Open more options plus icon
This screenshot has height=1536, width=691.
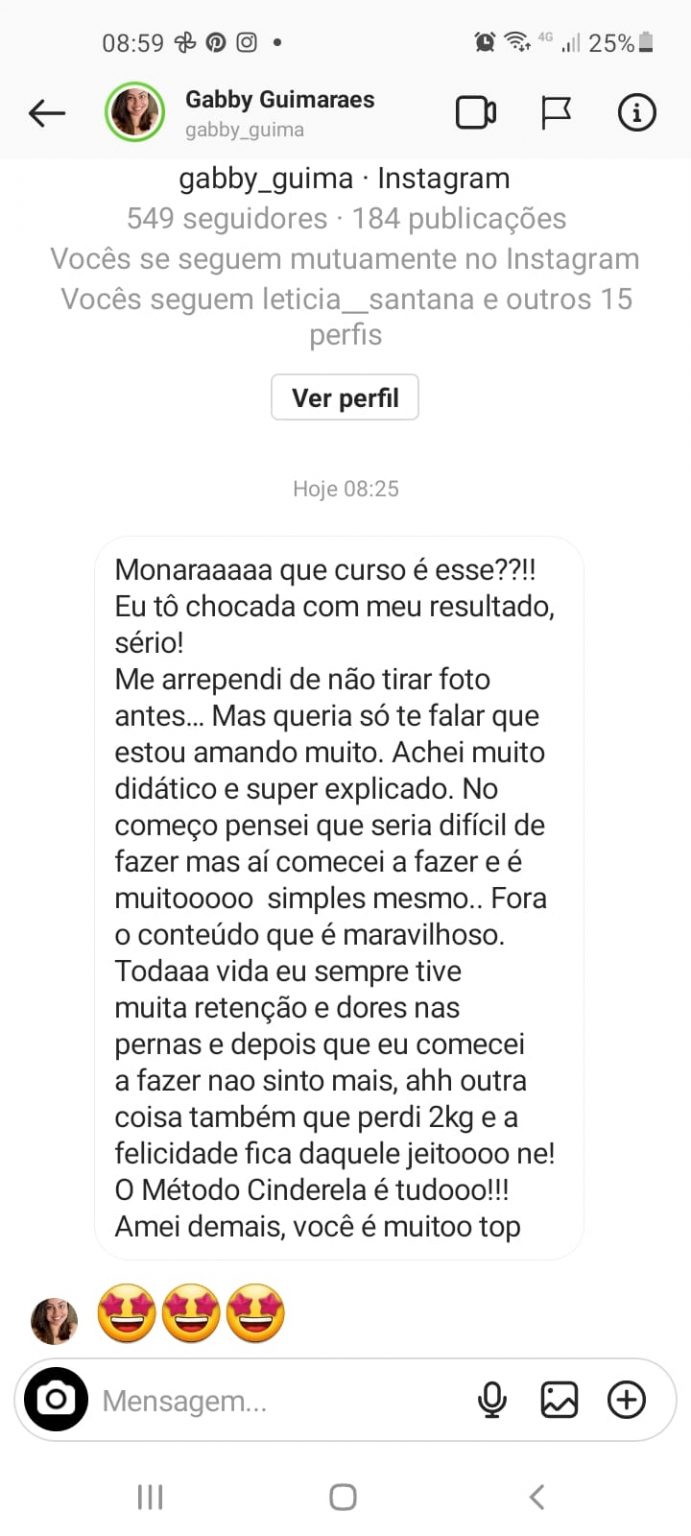pos(627,1400)
